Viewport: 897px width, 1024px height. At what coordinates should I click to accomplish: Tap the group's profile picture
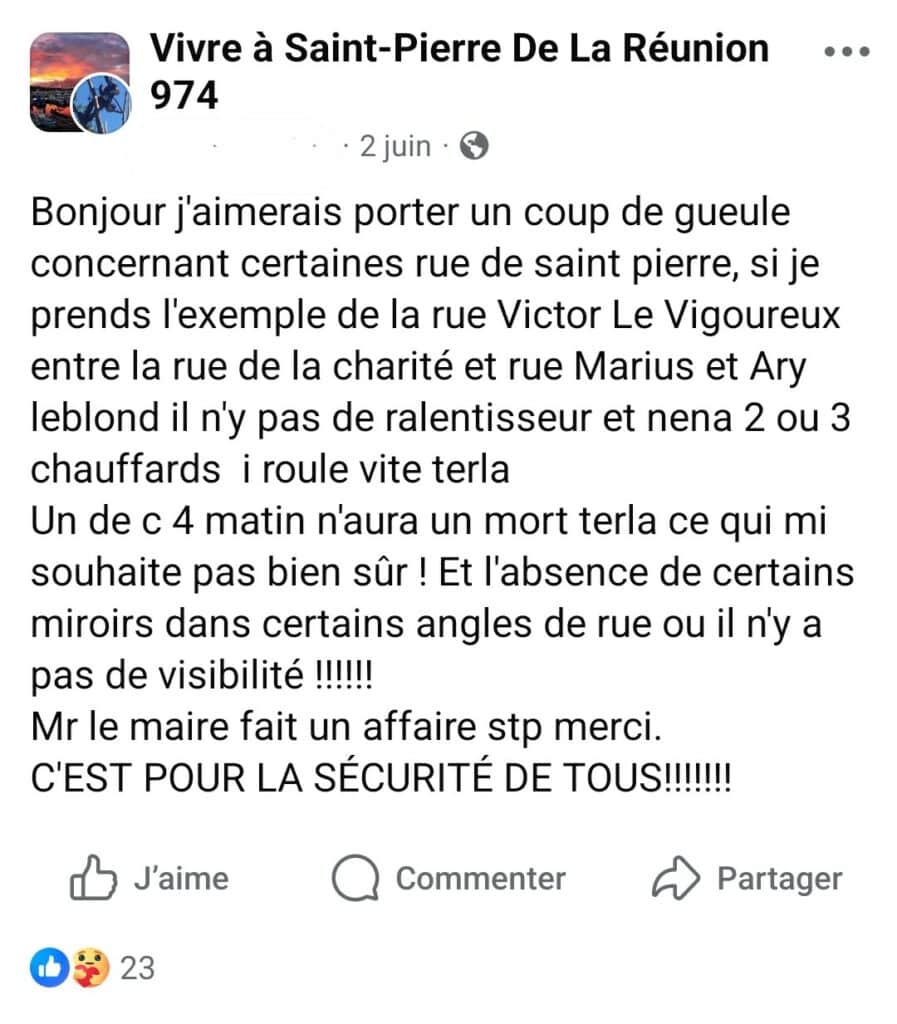tap(80, 82)
